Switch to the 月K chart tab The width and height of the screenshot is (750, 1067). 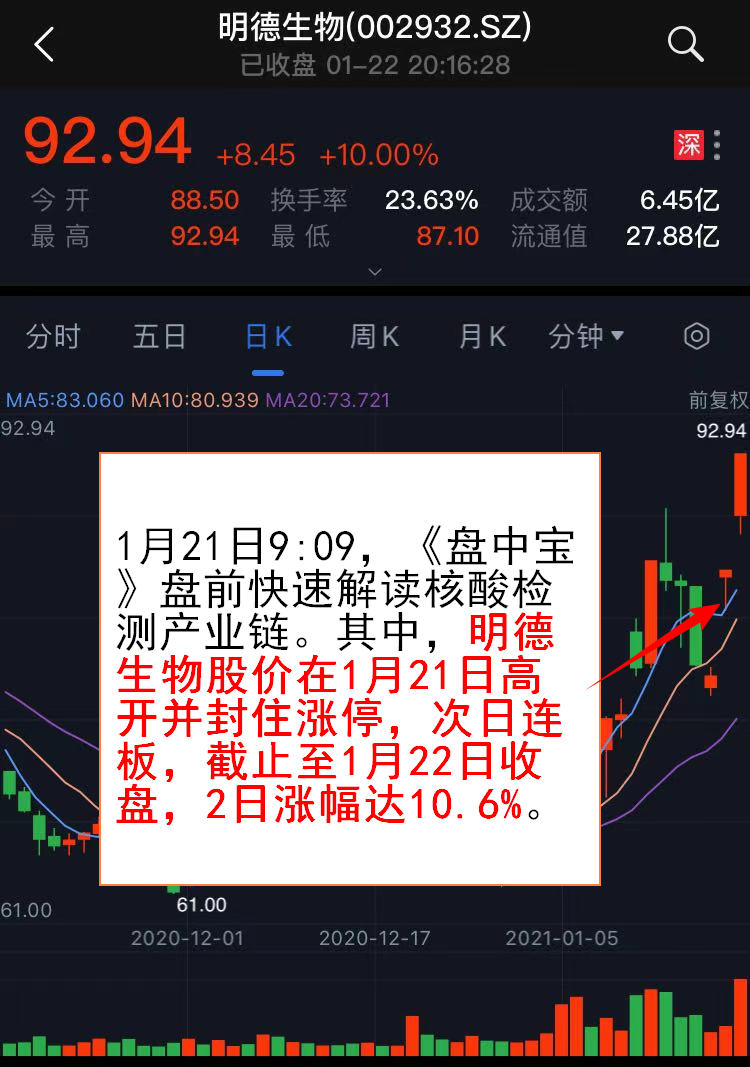482,337
